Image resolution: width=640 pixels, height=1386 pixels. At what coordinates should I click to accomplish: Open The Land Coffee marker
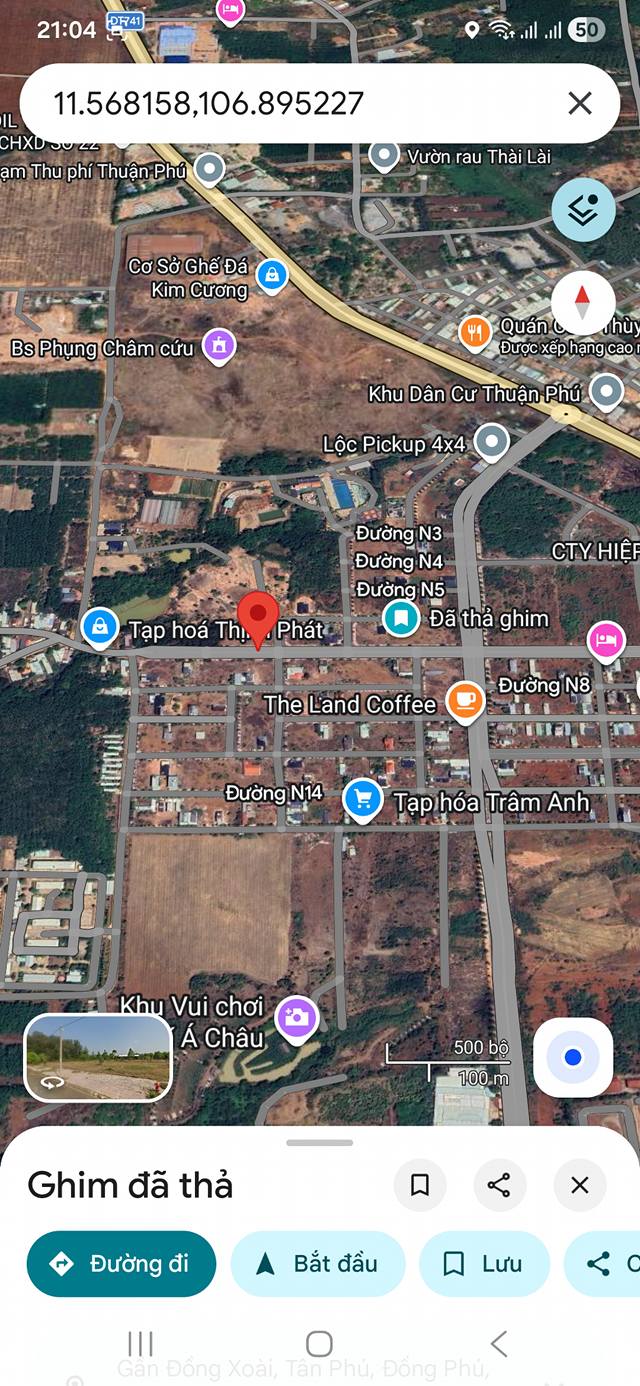464,702
